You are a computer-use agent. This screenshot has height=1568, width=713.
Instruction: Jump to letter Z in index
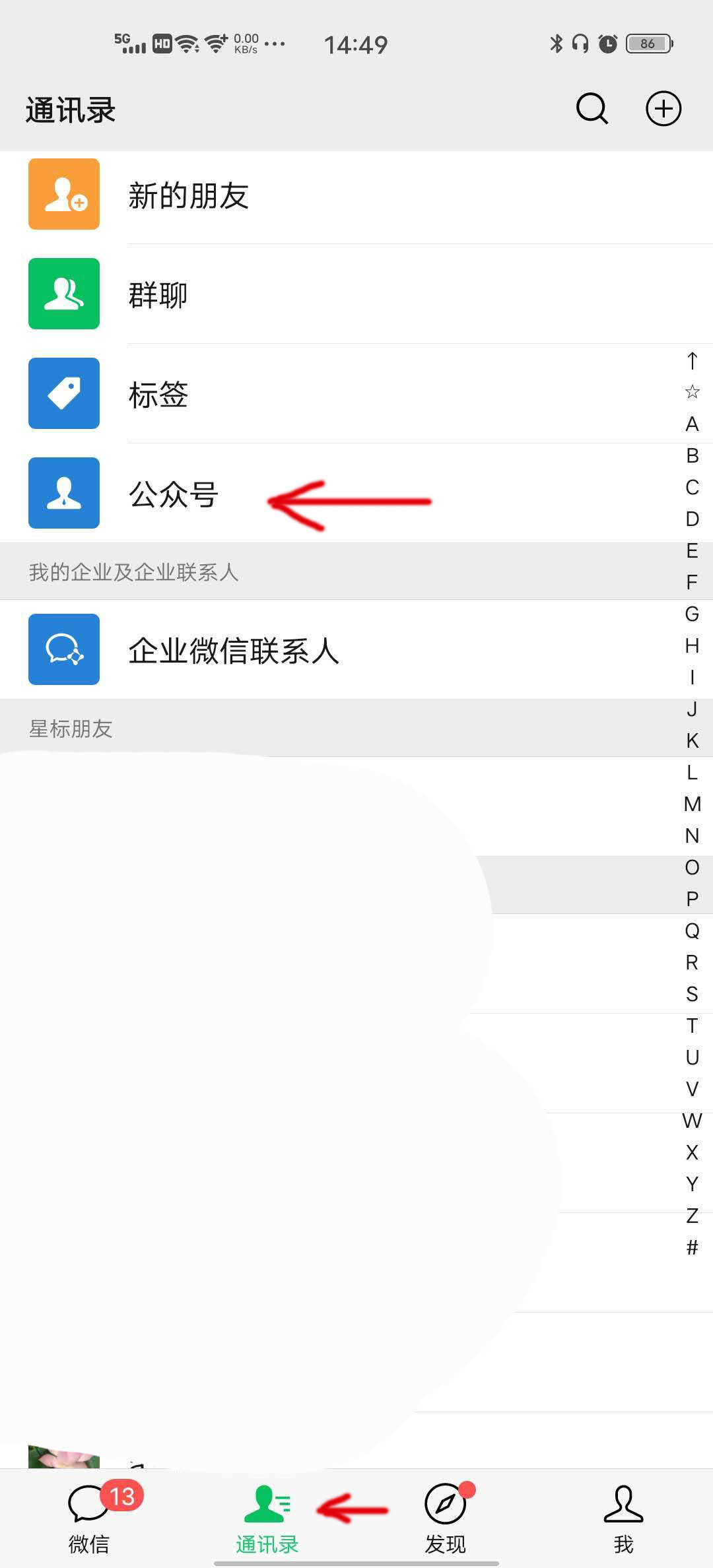[x=692, y=1216]
